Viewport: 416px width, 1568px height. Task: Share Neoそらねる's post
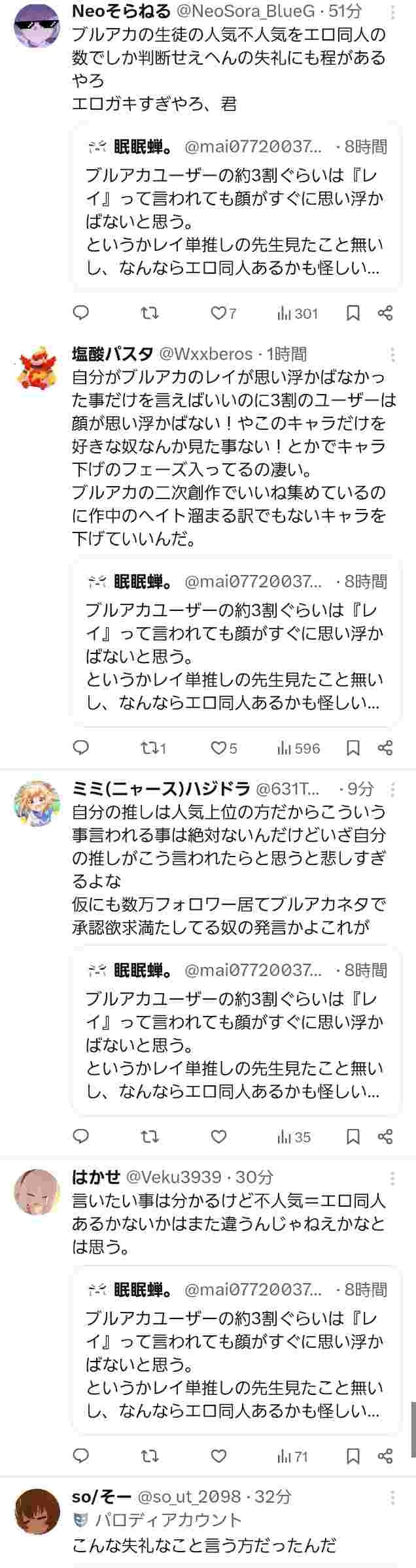(x=386, y=314)
